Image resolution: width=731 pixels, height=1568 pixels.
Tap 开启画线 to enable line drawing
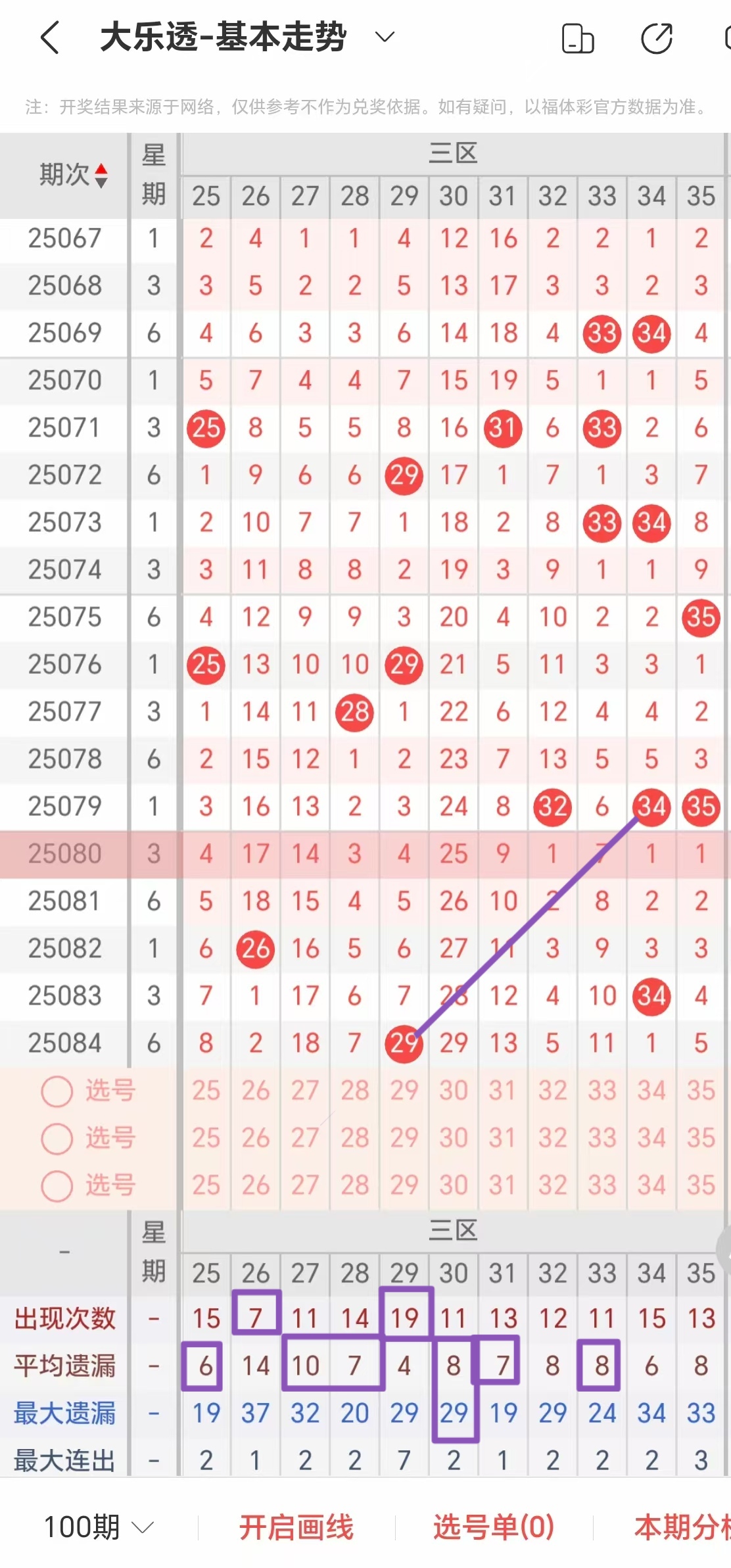(296, 1527)
